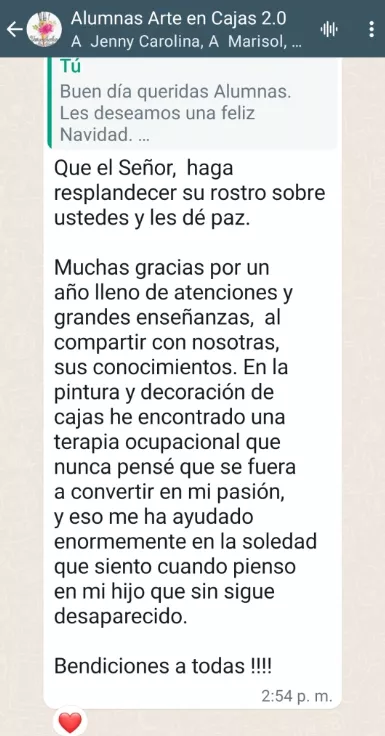Open the three-dot overflow menu

pyautogui.click(x=371, y=30)
